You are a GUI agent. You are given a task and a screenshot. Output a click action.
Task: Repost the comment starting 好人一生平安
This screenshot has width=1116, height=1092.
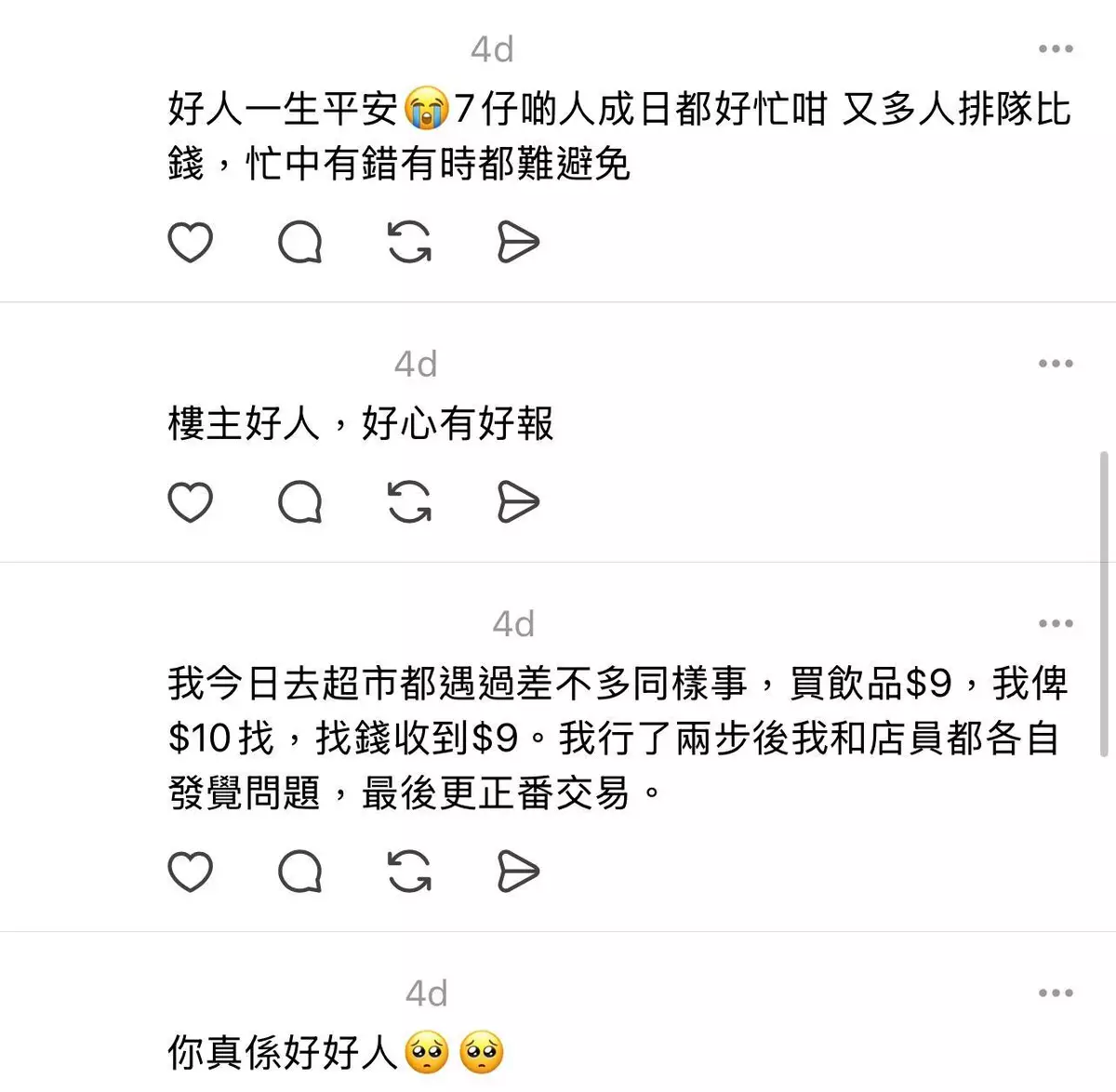tap(409, 243)
